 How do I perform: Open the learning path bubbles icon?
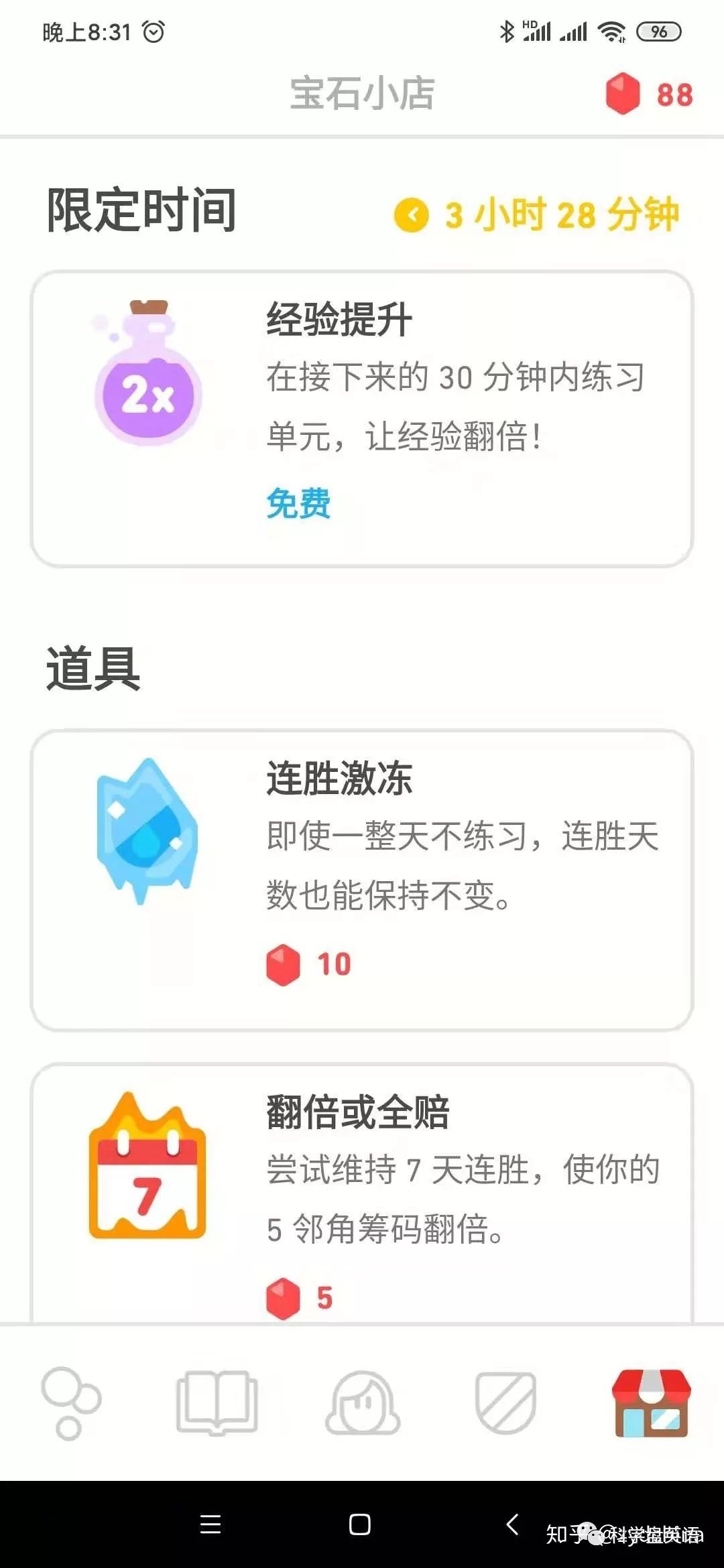(x=72, y=1404)
